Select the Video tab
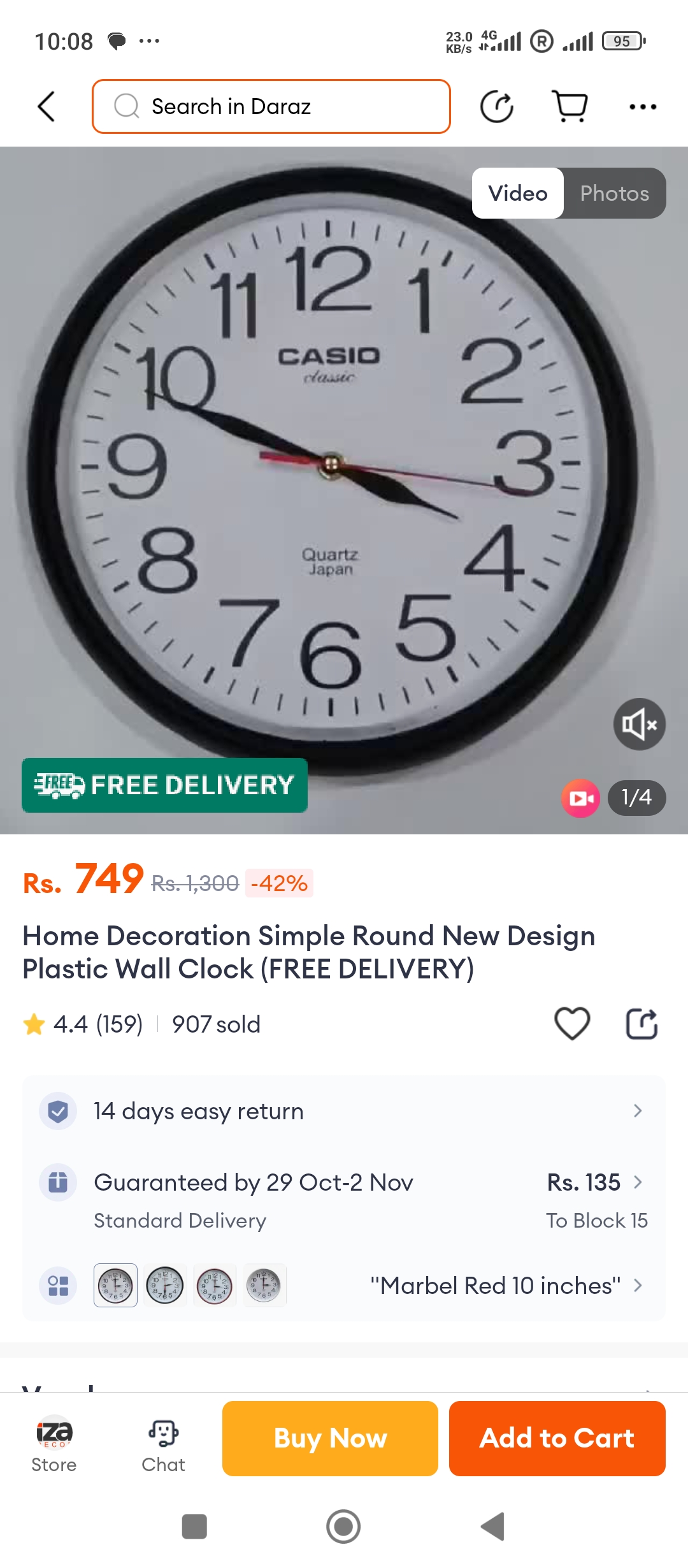 tap(517, 193)
